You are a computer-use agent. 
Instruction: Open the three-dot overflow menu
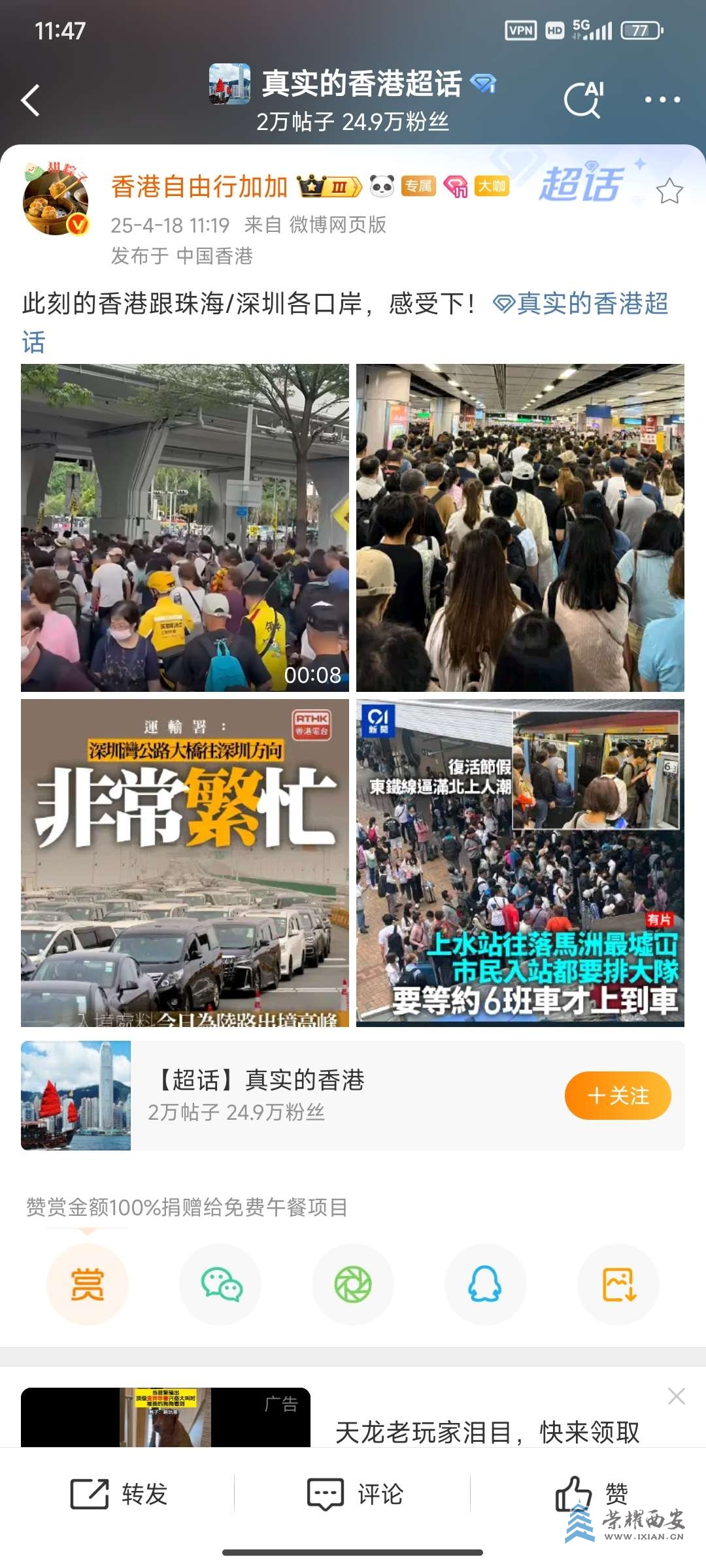tap(662, 100)
